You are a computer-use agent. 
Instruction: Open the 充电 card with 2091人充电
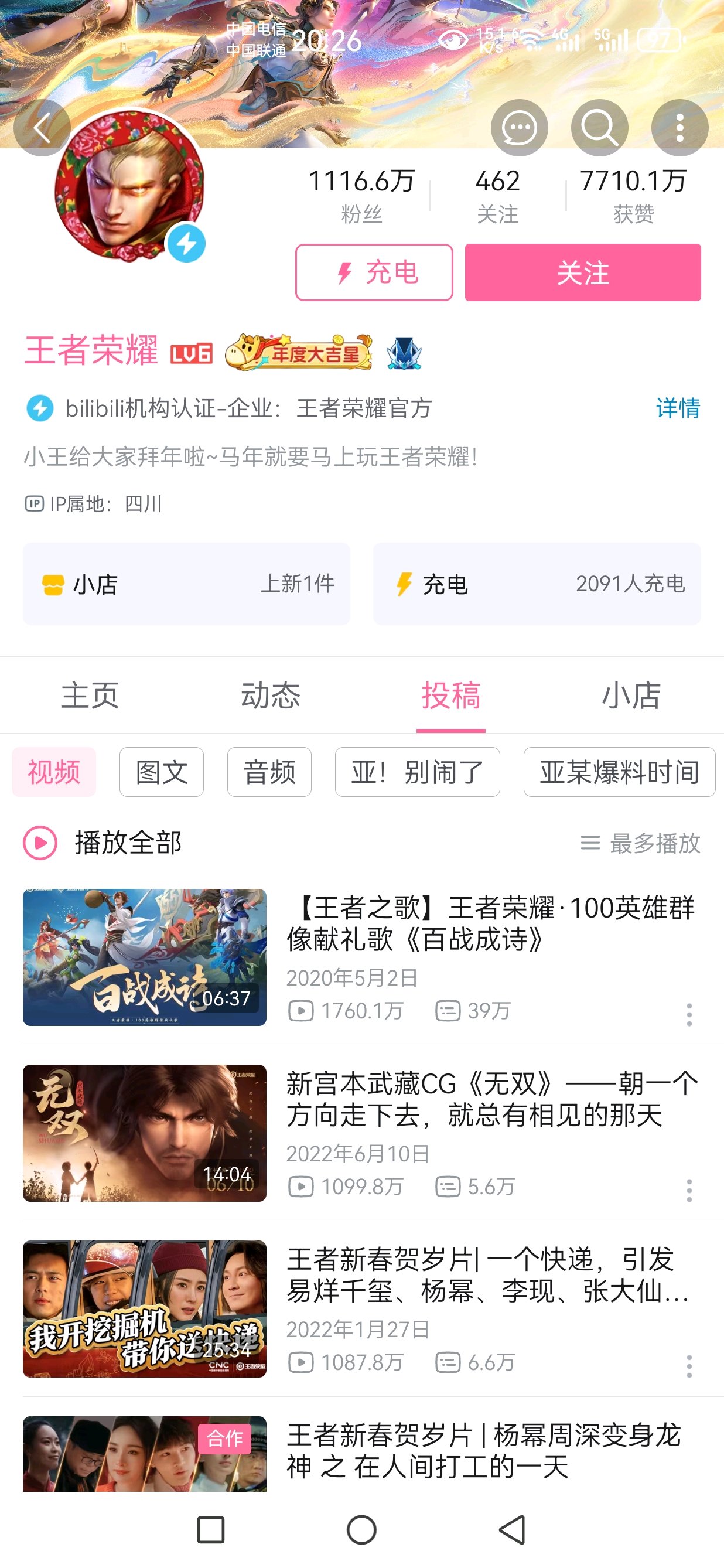point(537,584)
